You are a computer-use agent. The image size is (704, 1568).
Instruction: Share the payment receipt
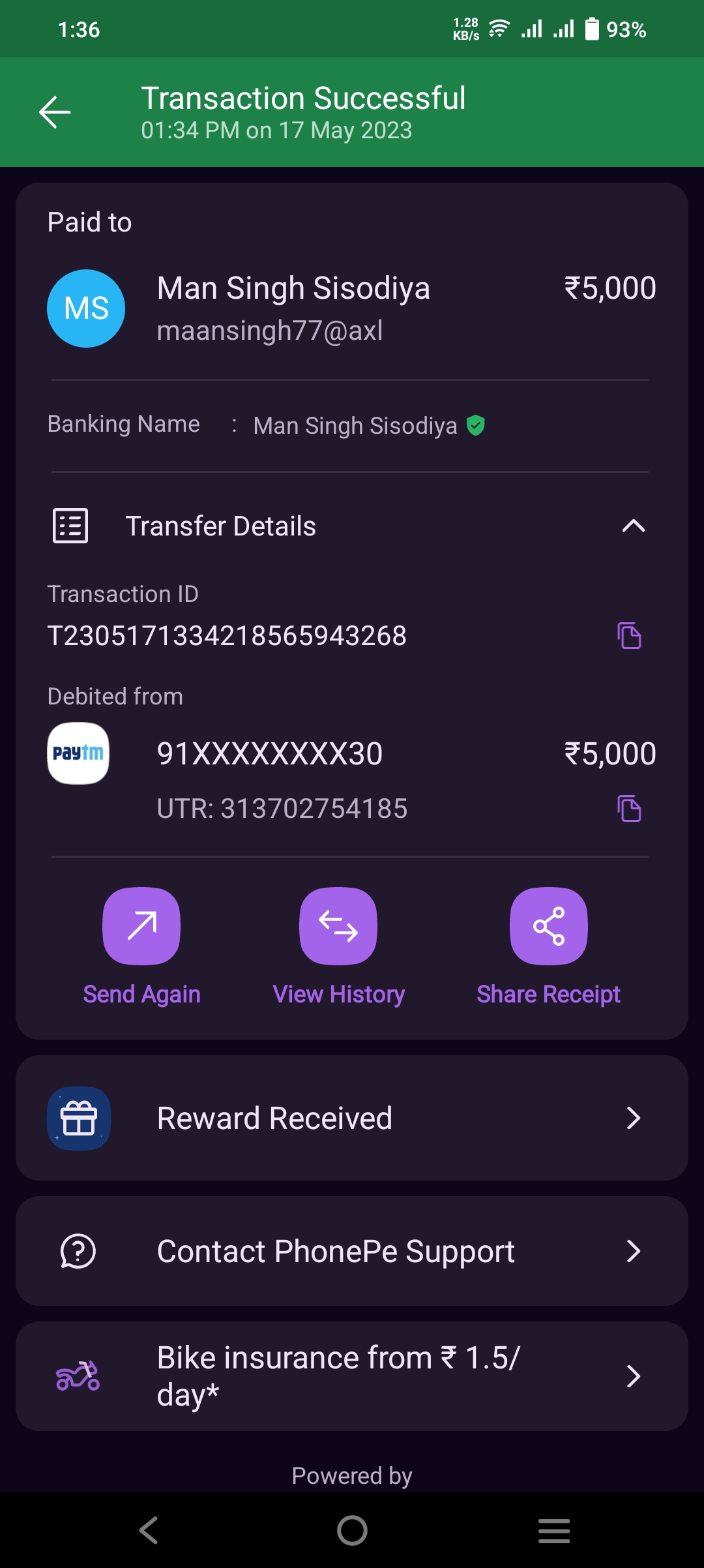coord(548,926)
